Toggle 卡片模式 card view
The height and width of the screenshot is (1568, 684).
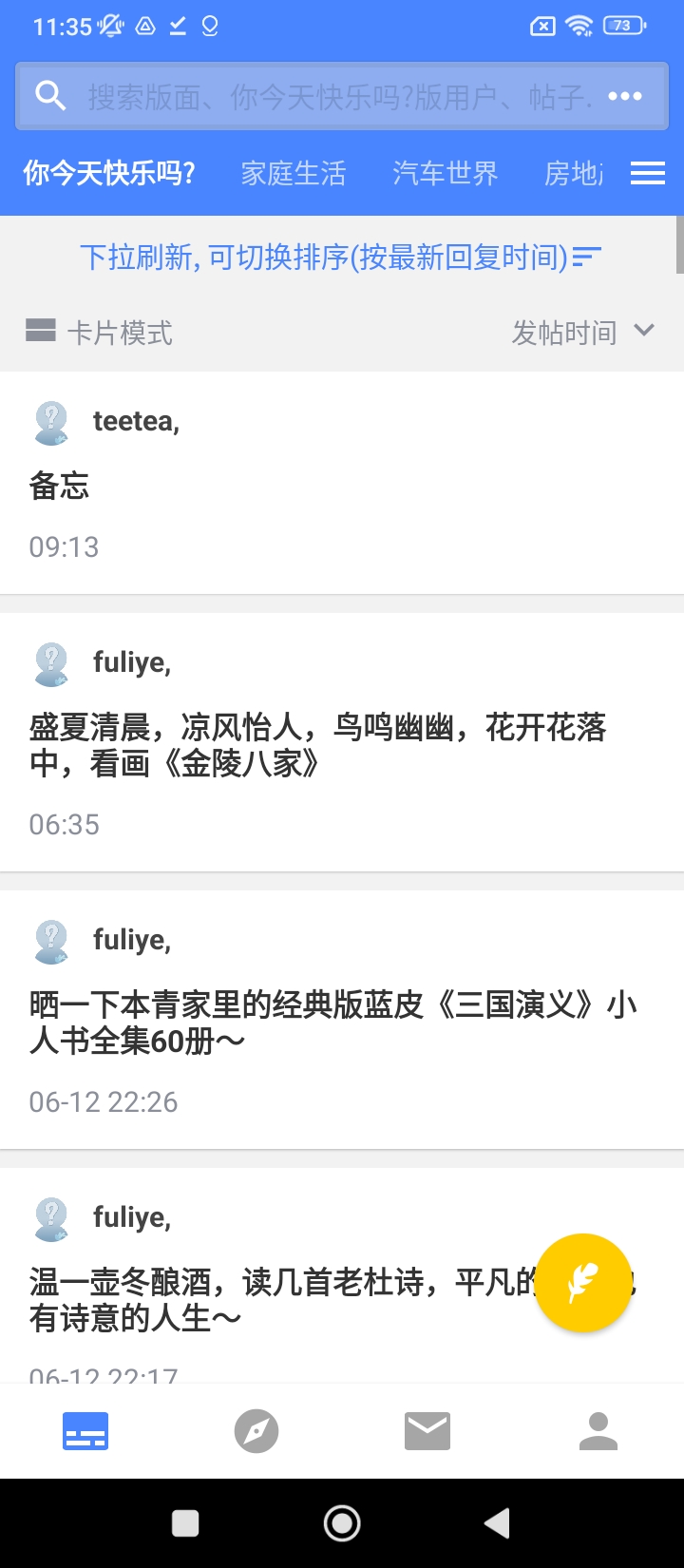[100, 333]
